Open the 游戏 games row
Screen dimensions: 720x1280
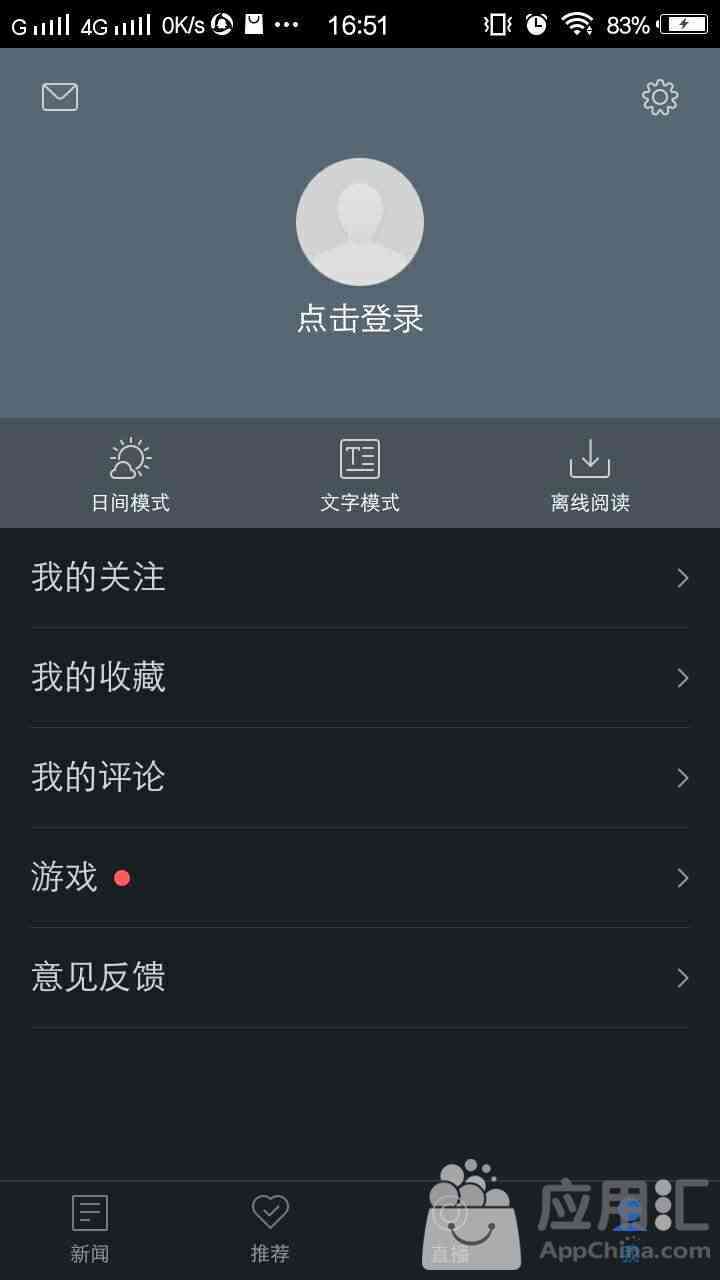point(360,877)
